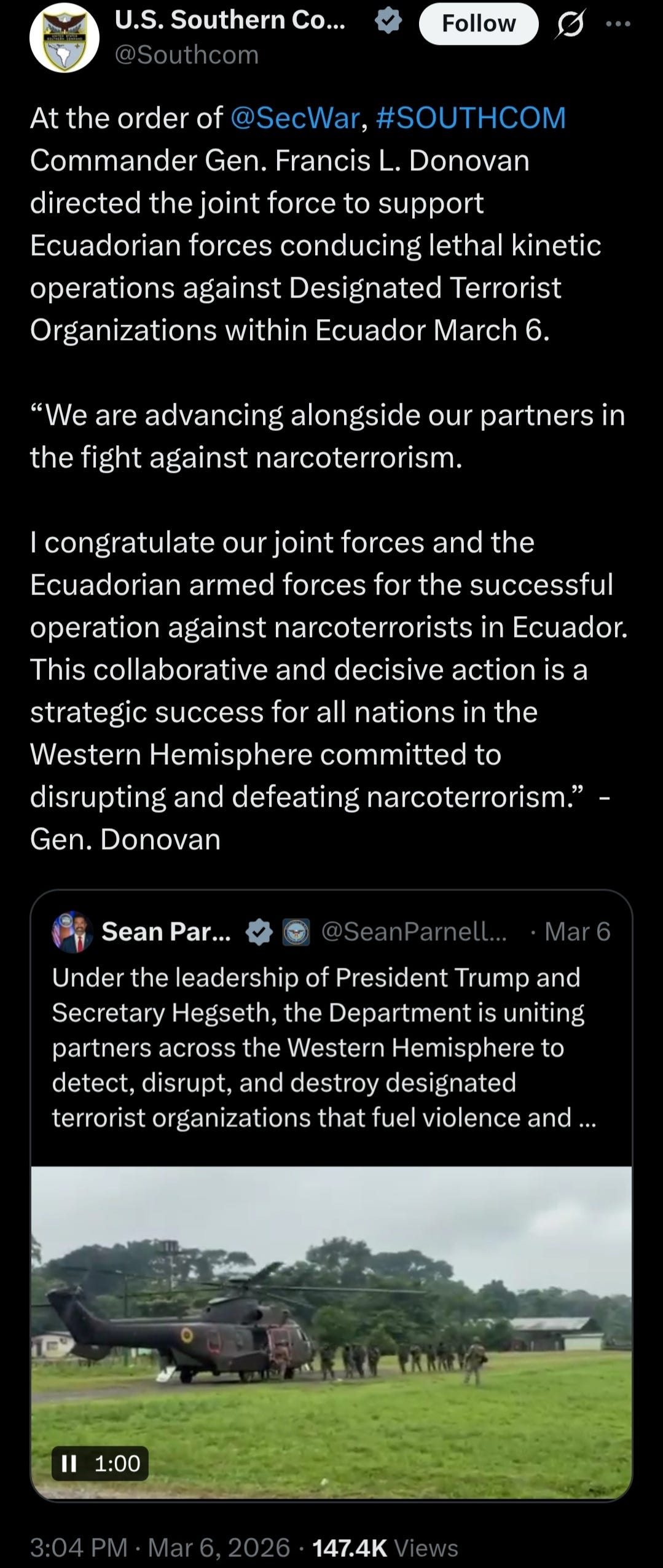Pause the helicopter video
The width and height of the screenshot is (663, 1568).
click(x=69, y=1463)
